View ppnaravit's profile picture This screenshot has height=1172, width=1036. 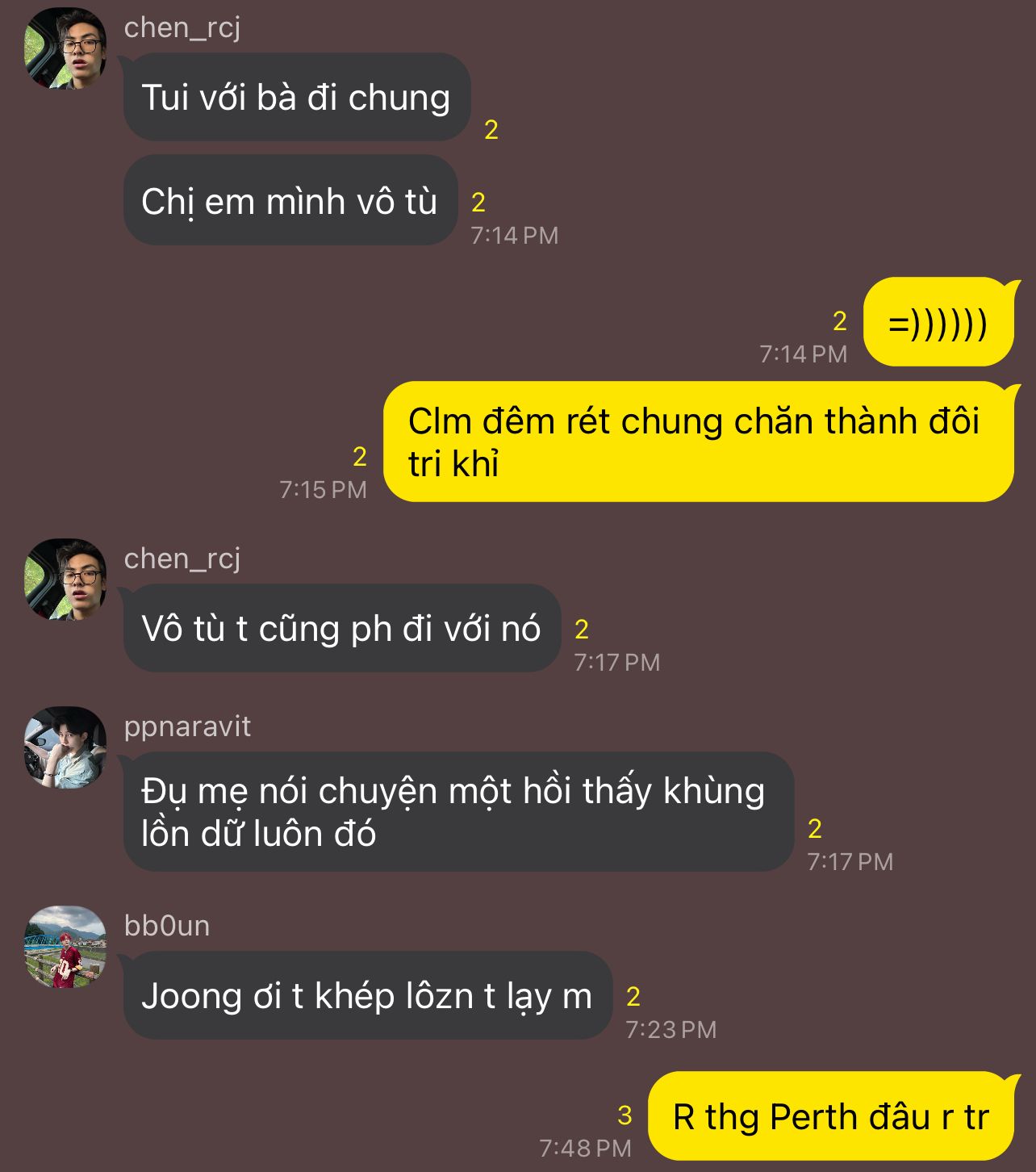coord(65,747)
